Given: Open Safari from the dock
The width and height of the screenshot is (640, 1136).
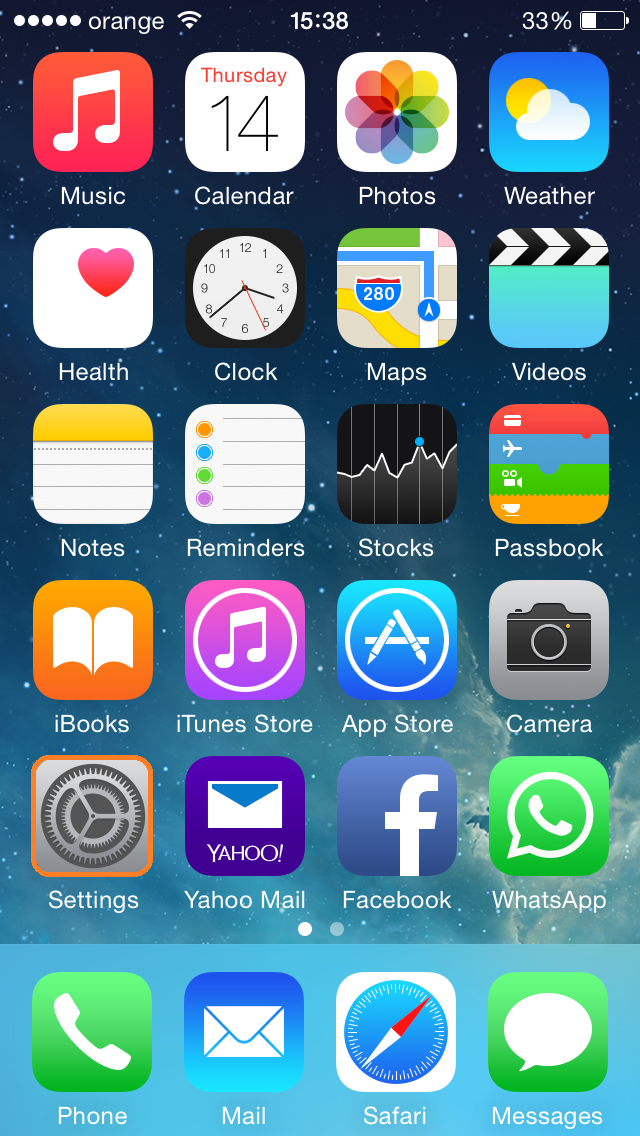Looking at the screenshot, I should [x=396, y=1032].
